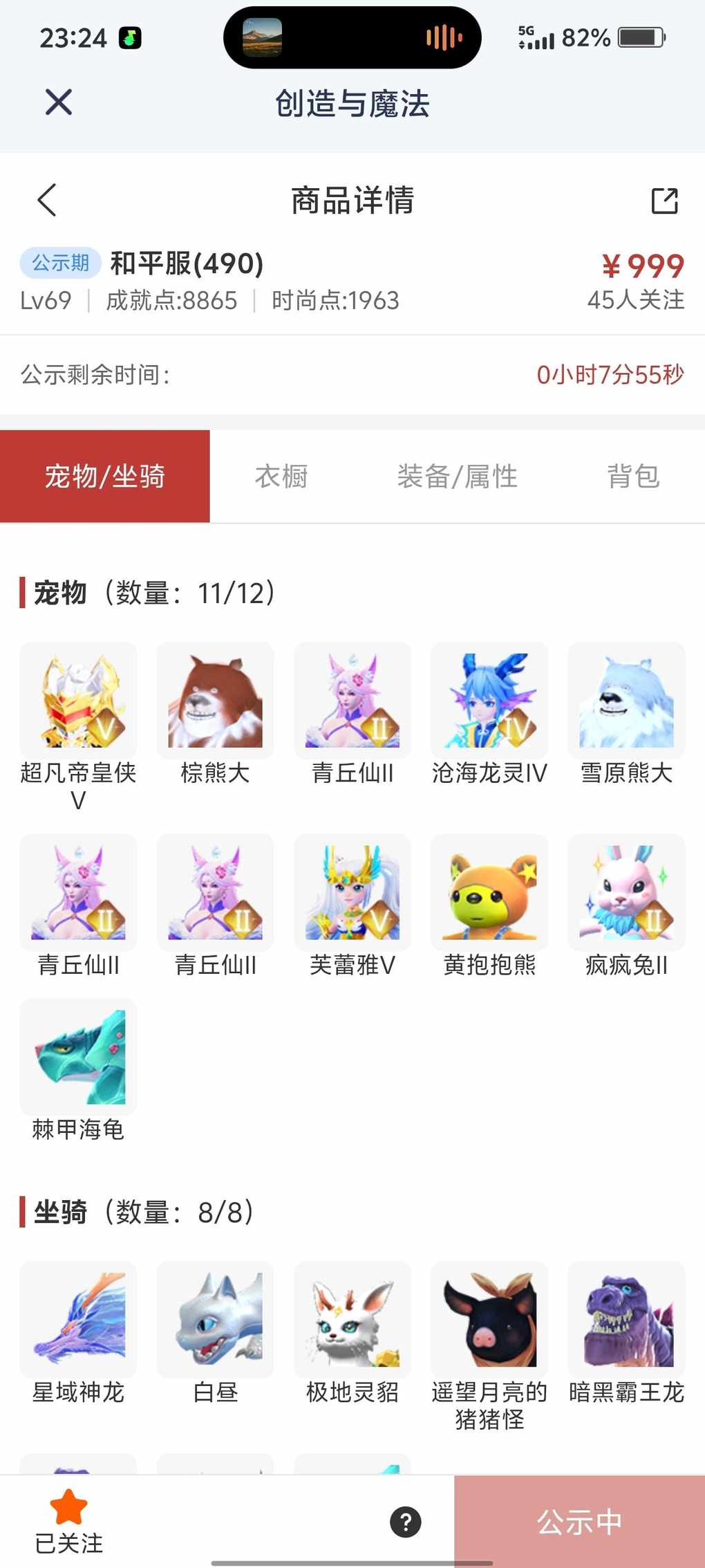705x1568 pixels.
Task: Open the 棕熊大 pet tile
Action: pos(215,701)
